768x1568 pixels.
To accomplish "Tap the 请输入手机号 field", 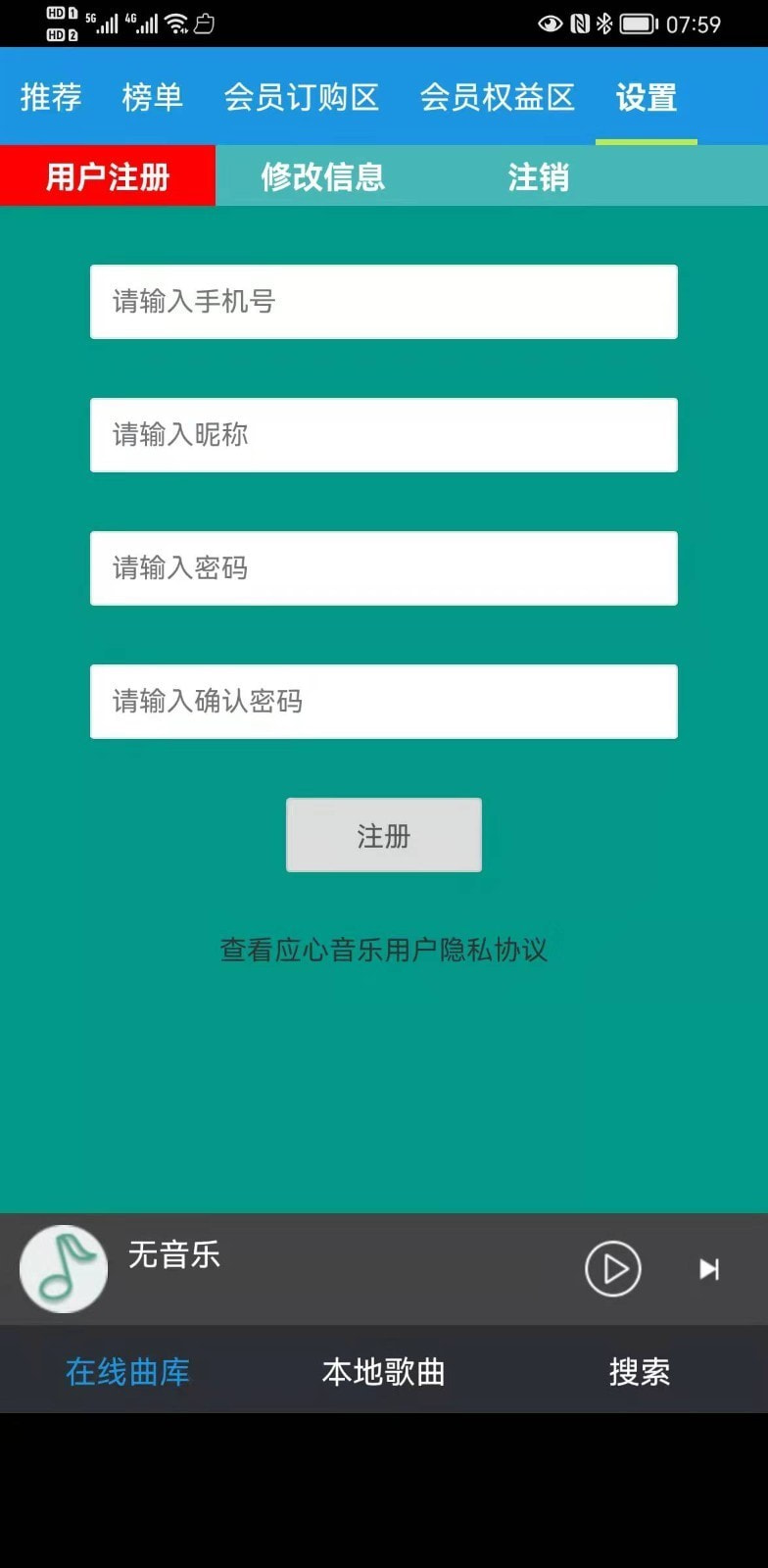I will (384, 302).
